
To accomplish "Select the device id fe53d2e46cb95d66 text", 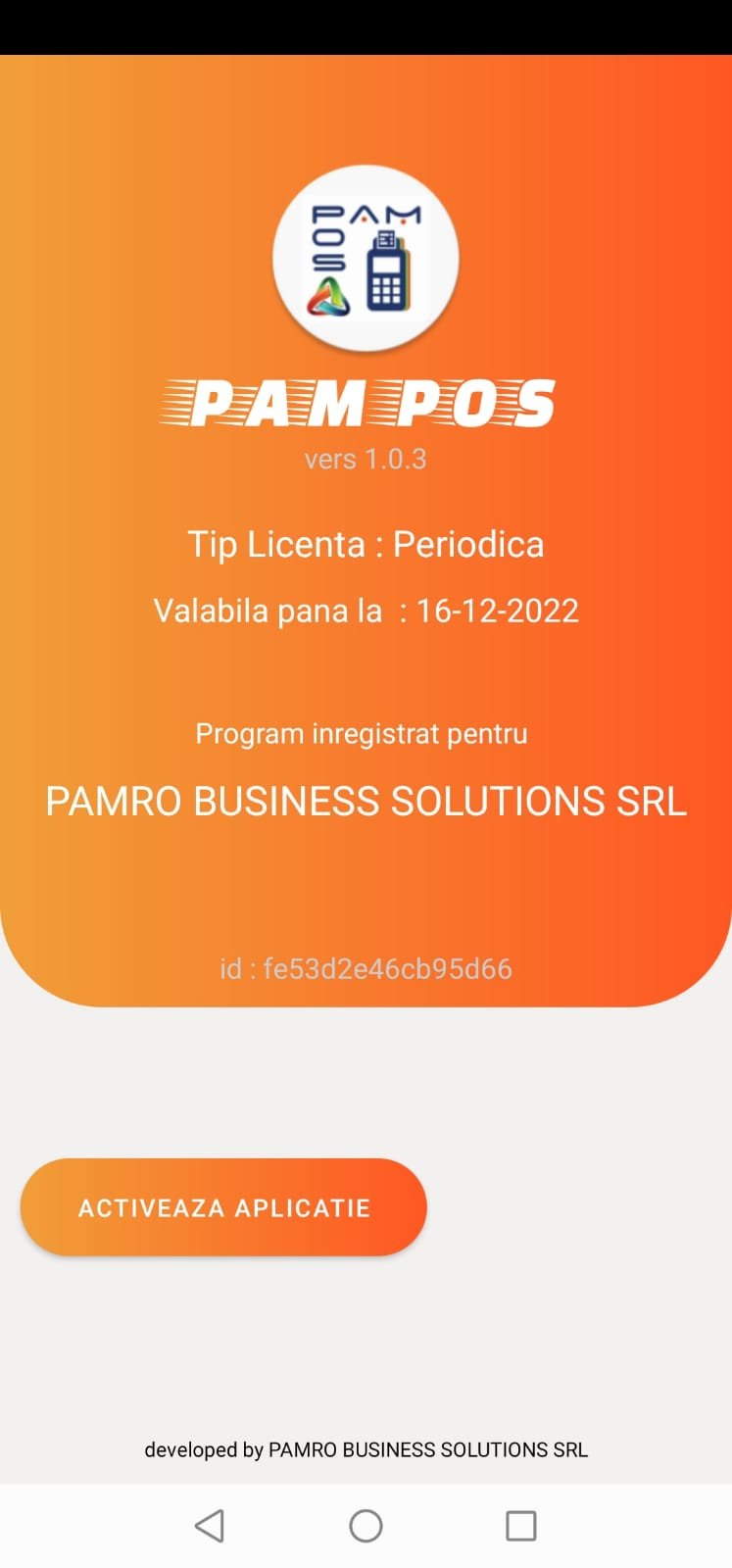I will point(366,968).
